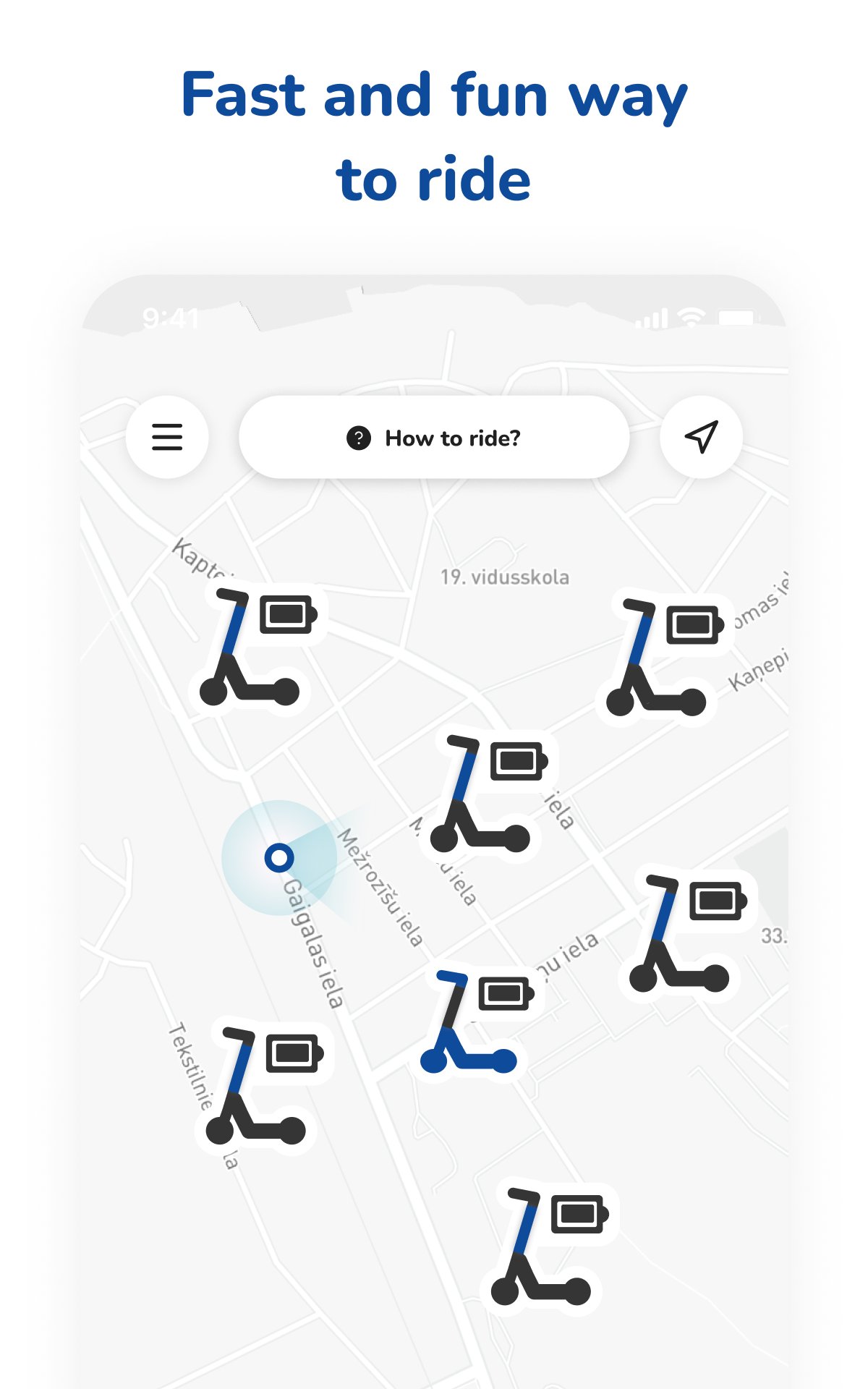Tap the question mark help icon
The width and height of the screenshot is (868, 1389).
coord(357,437)
